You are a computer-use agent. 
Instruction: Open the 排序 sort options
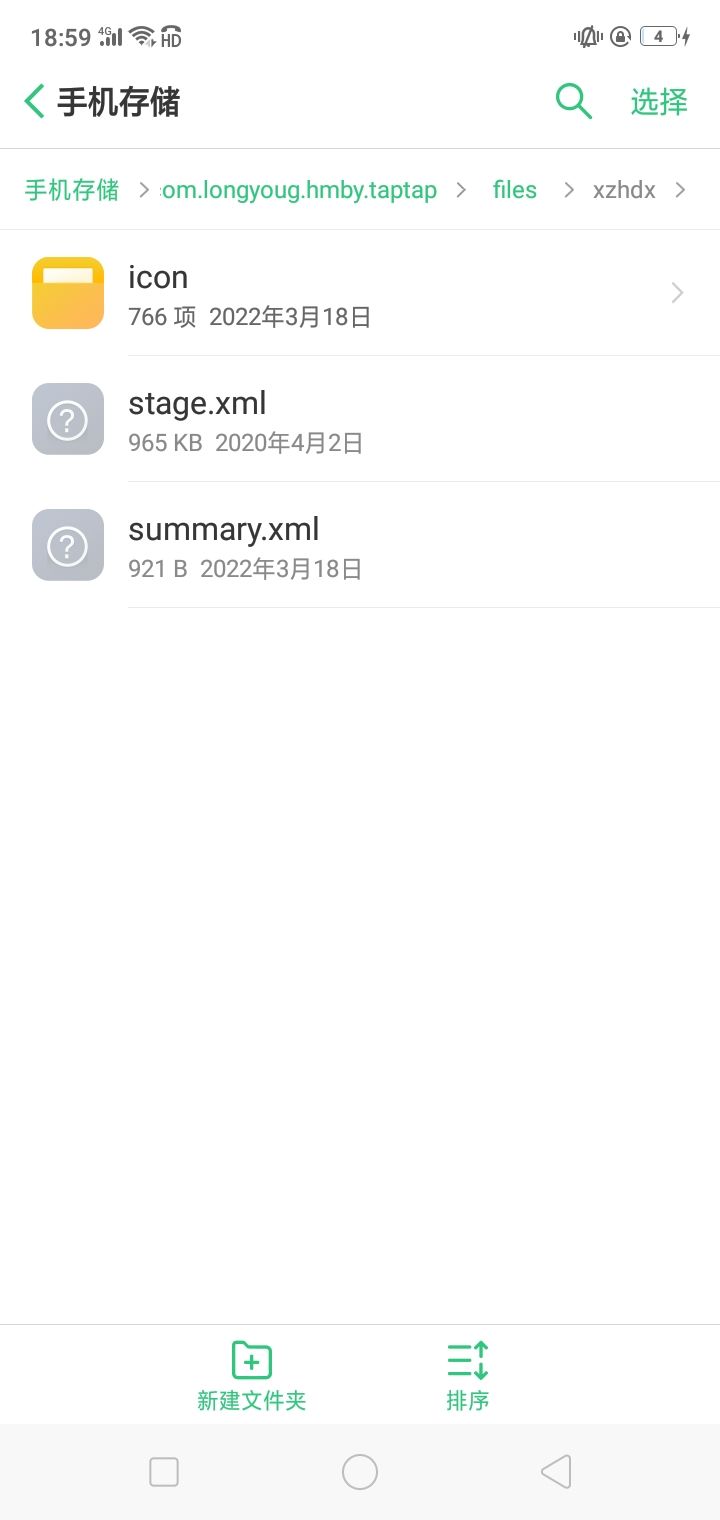point(468,1375)
